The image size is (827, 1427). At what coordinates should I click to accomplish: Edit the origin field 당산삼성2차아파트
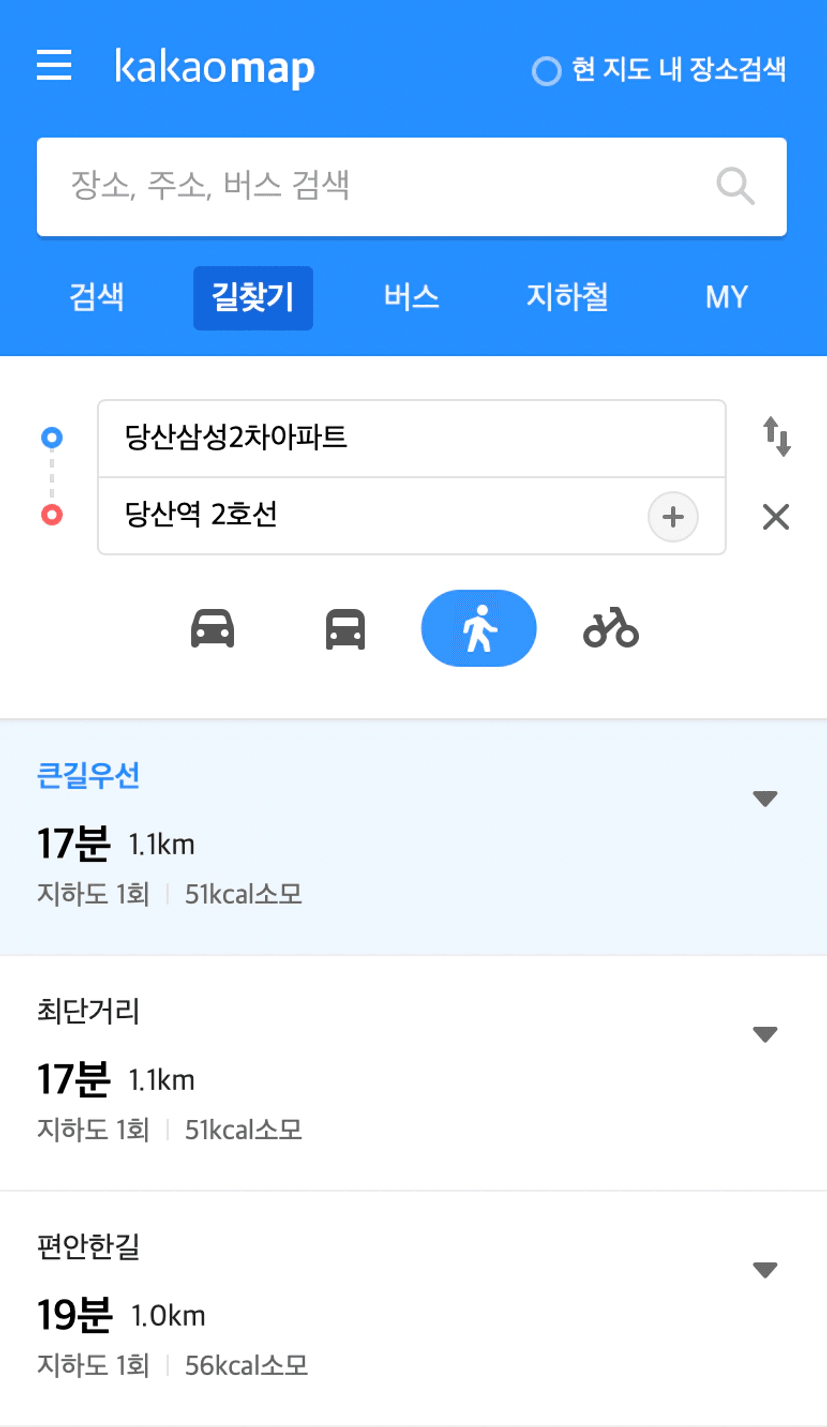pyautogui.click(x=411, y=438)
